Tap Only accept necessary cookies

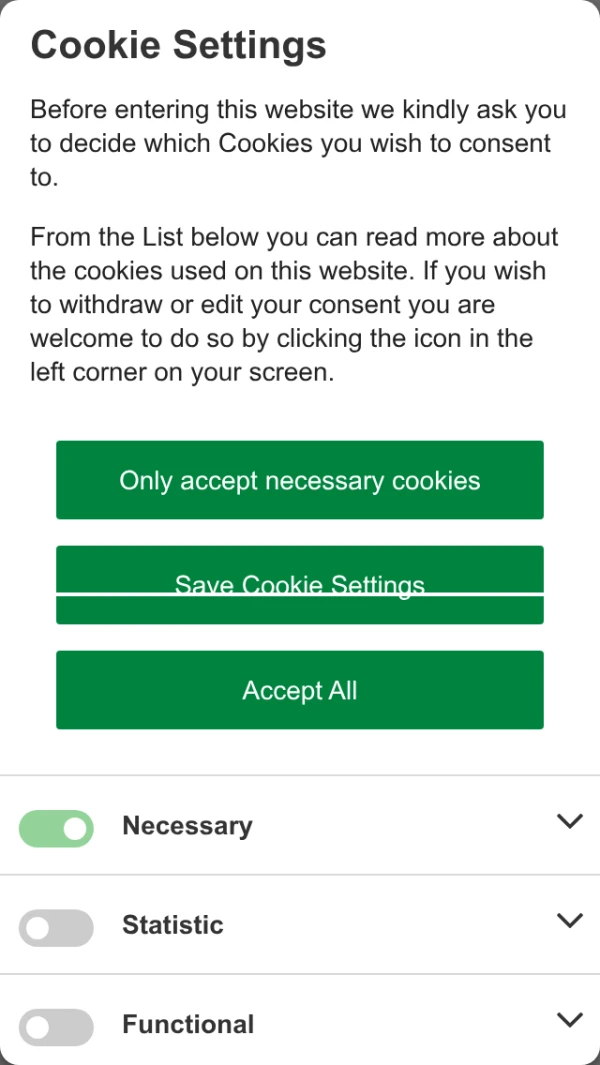[x=299, y=480]
